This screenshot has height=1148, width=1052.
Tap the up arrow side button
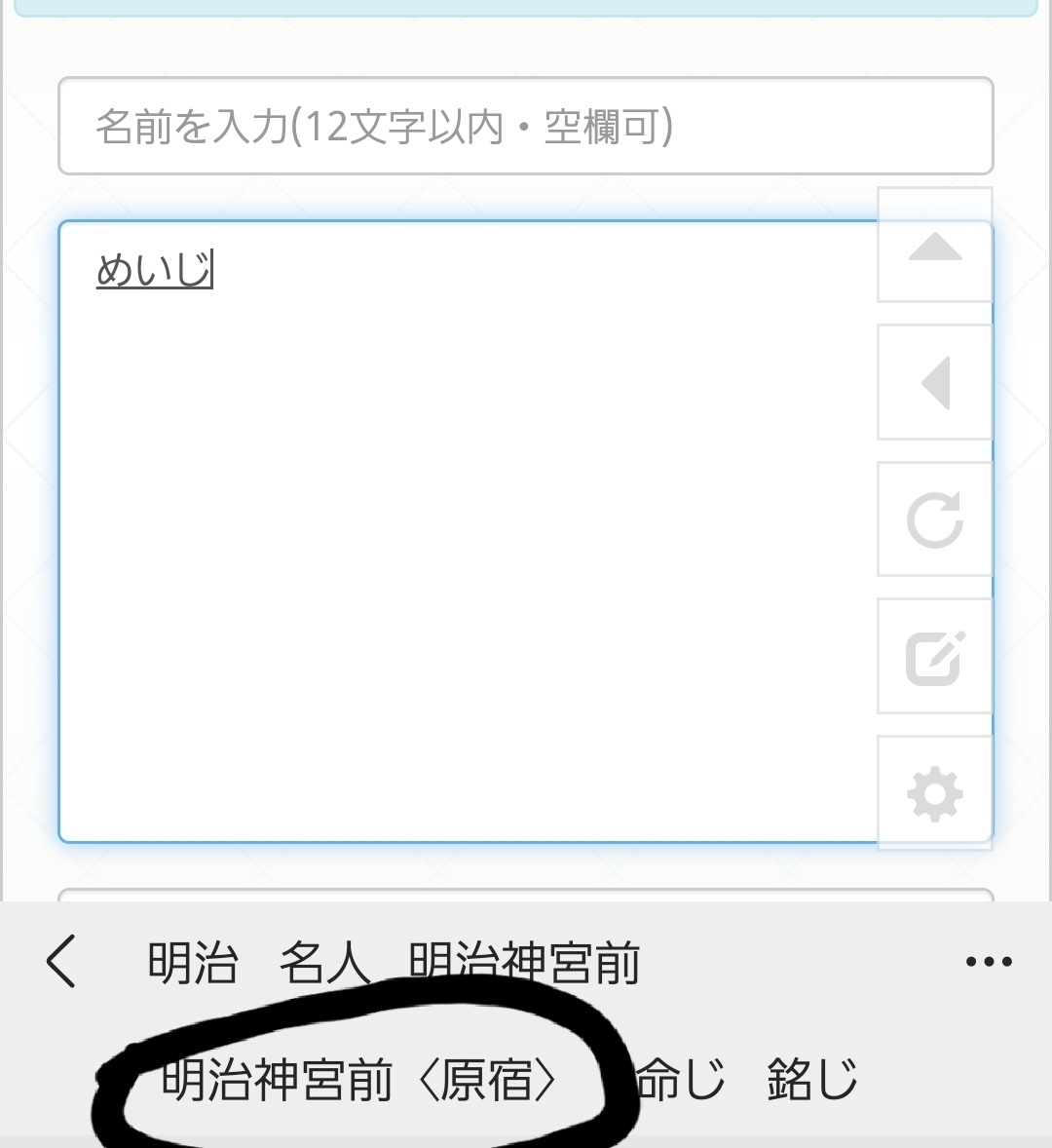click(935, 247)
